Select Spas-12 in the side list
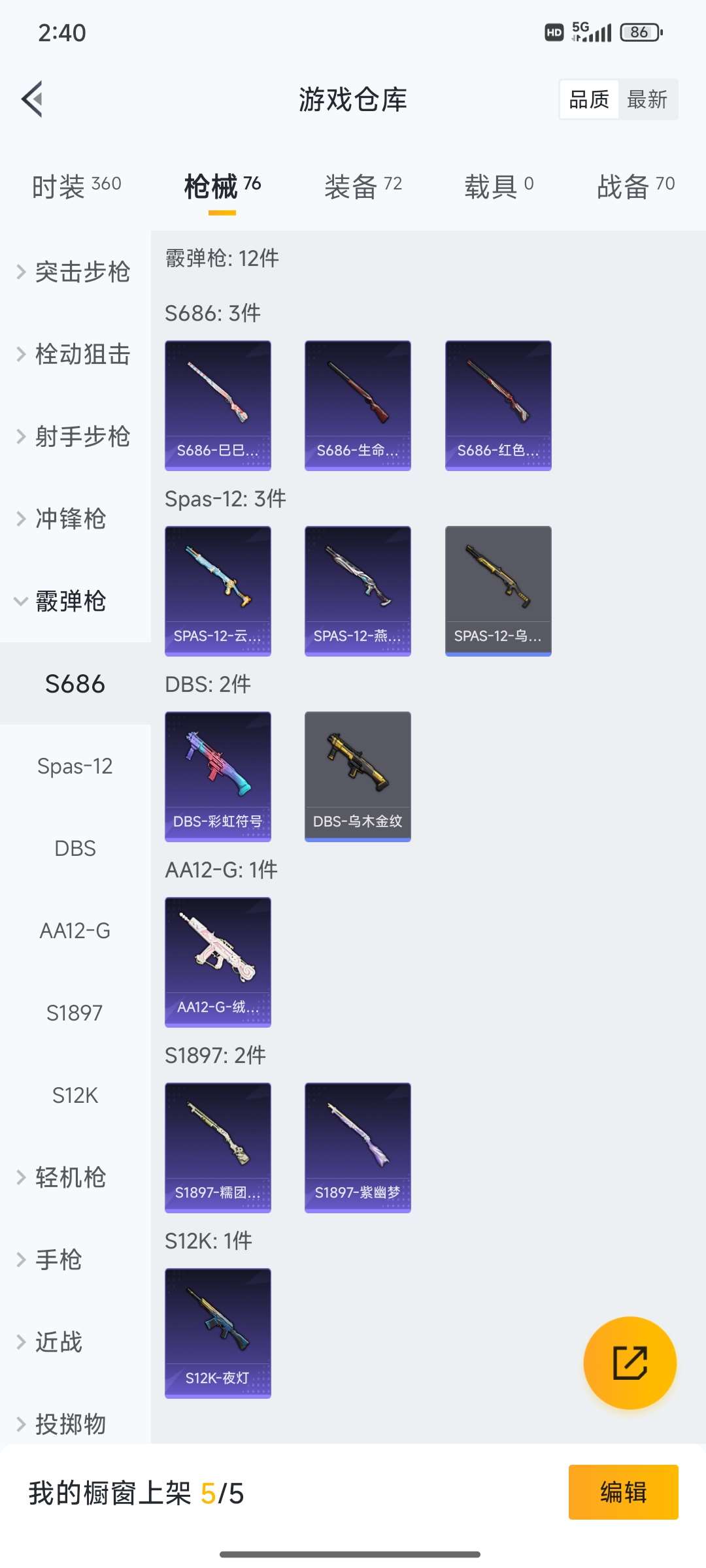This screenshot has width=706, height=1568. coord(75,766)
